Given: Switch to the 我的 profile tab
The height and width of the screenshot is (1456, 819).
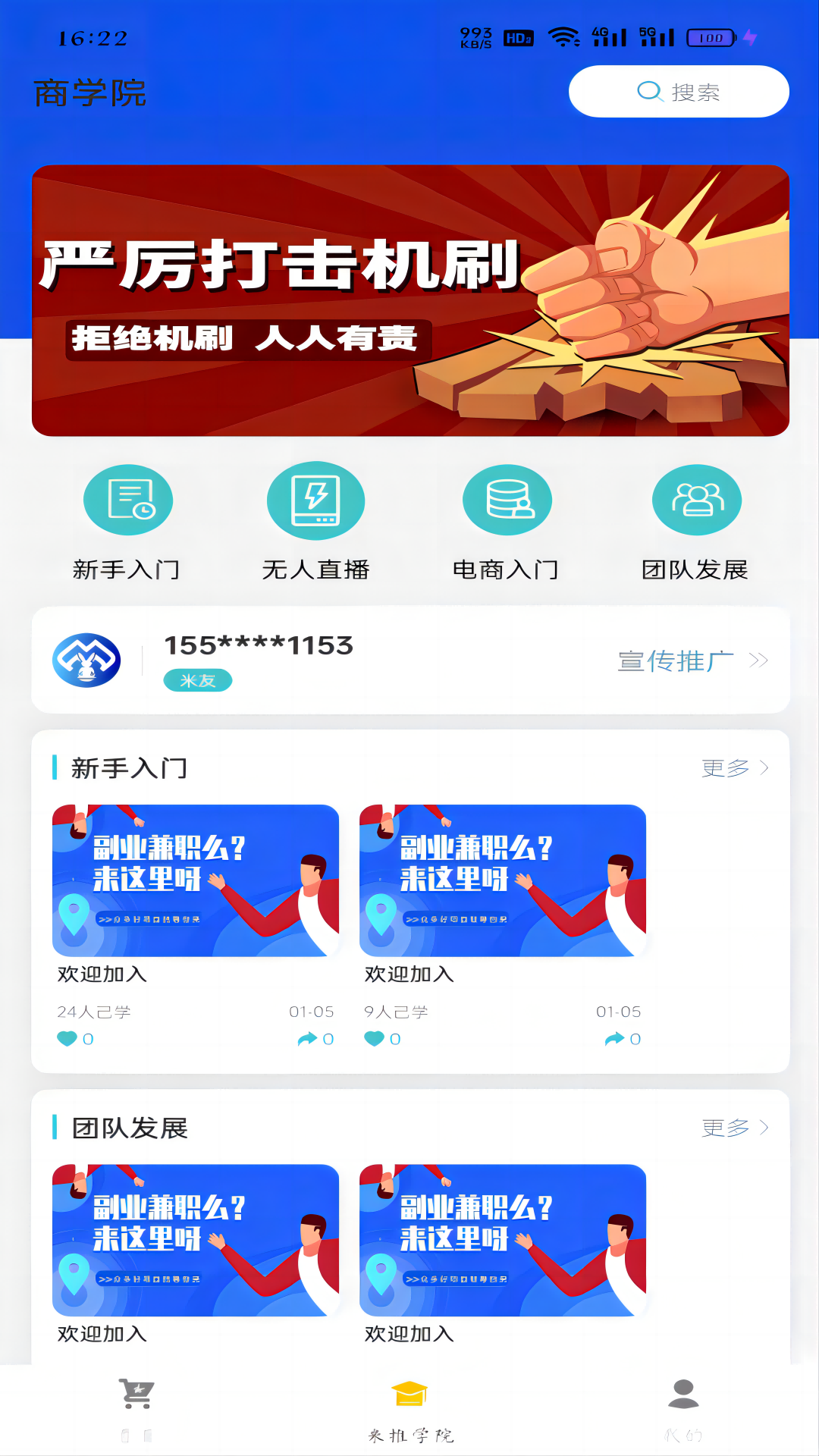Looking at the screenshot, I should [x=682, y=1409].
